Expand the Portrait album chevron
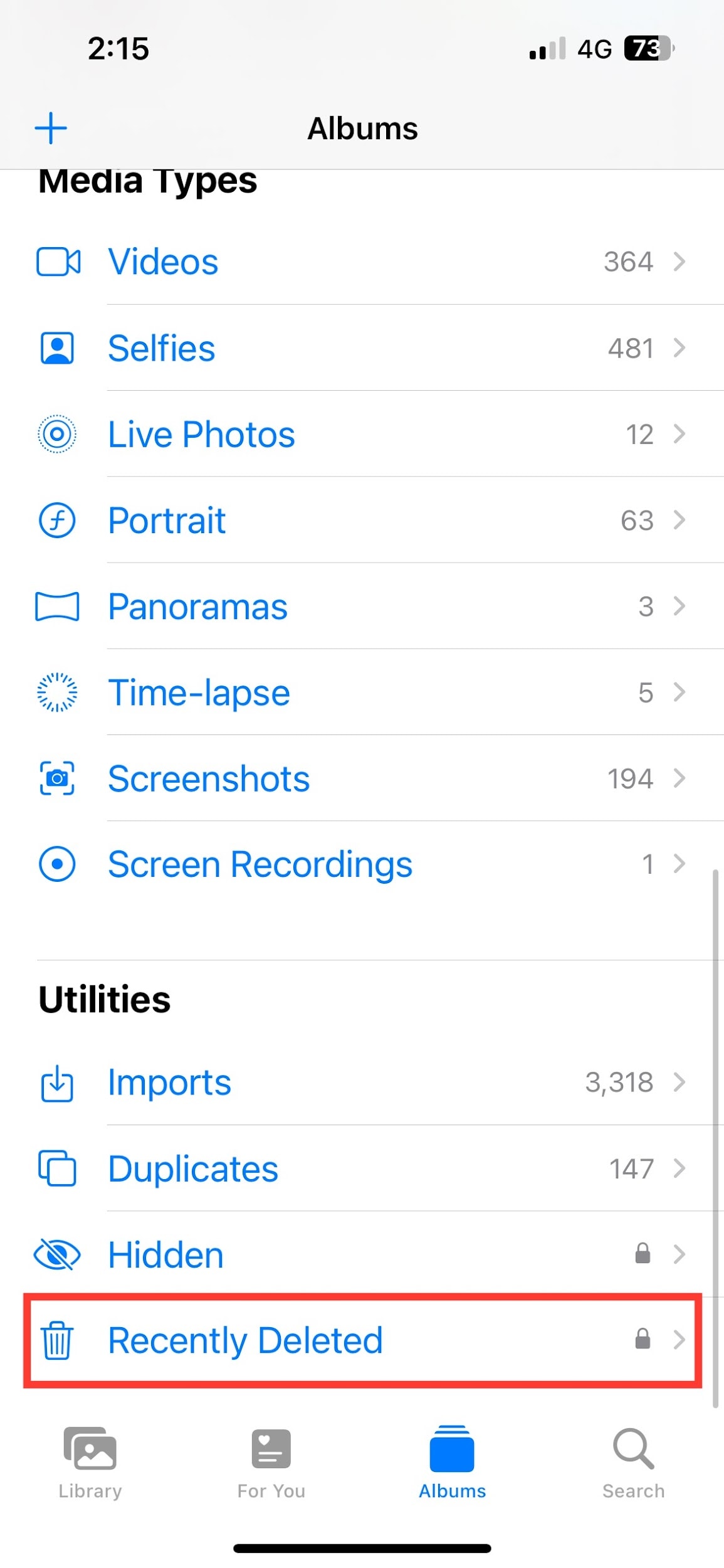Image resolution: width=724 pixels, height=1568 pixels. point(681,520)
